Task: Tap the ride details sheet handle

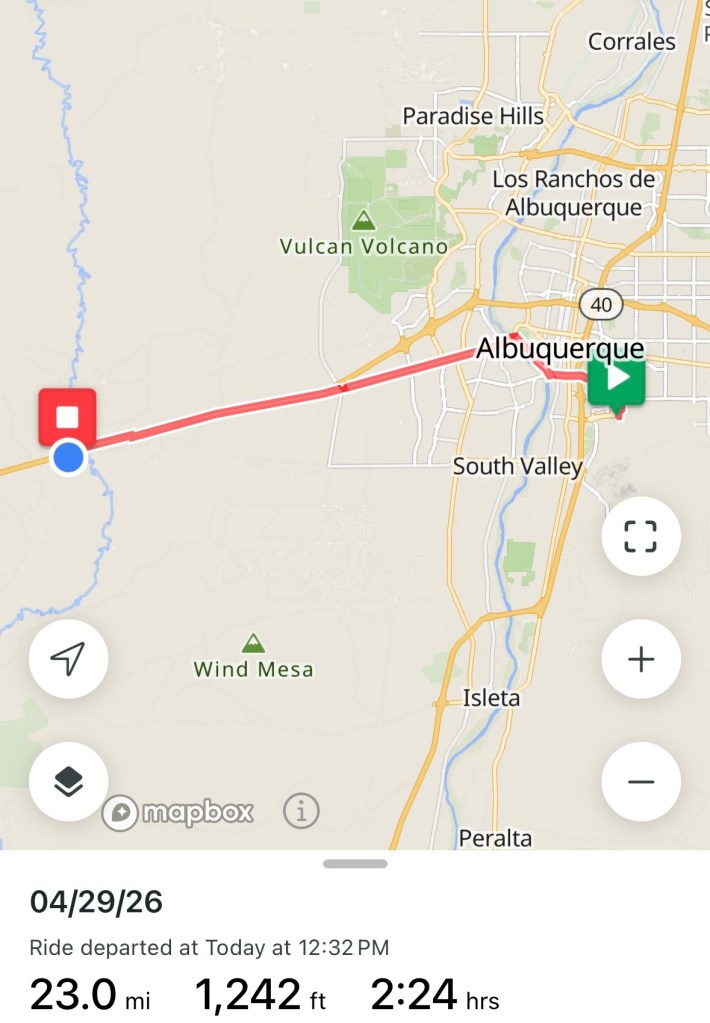Action: (355, 863)
